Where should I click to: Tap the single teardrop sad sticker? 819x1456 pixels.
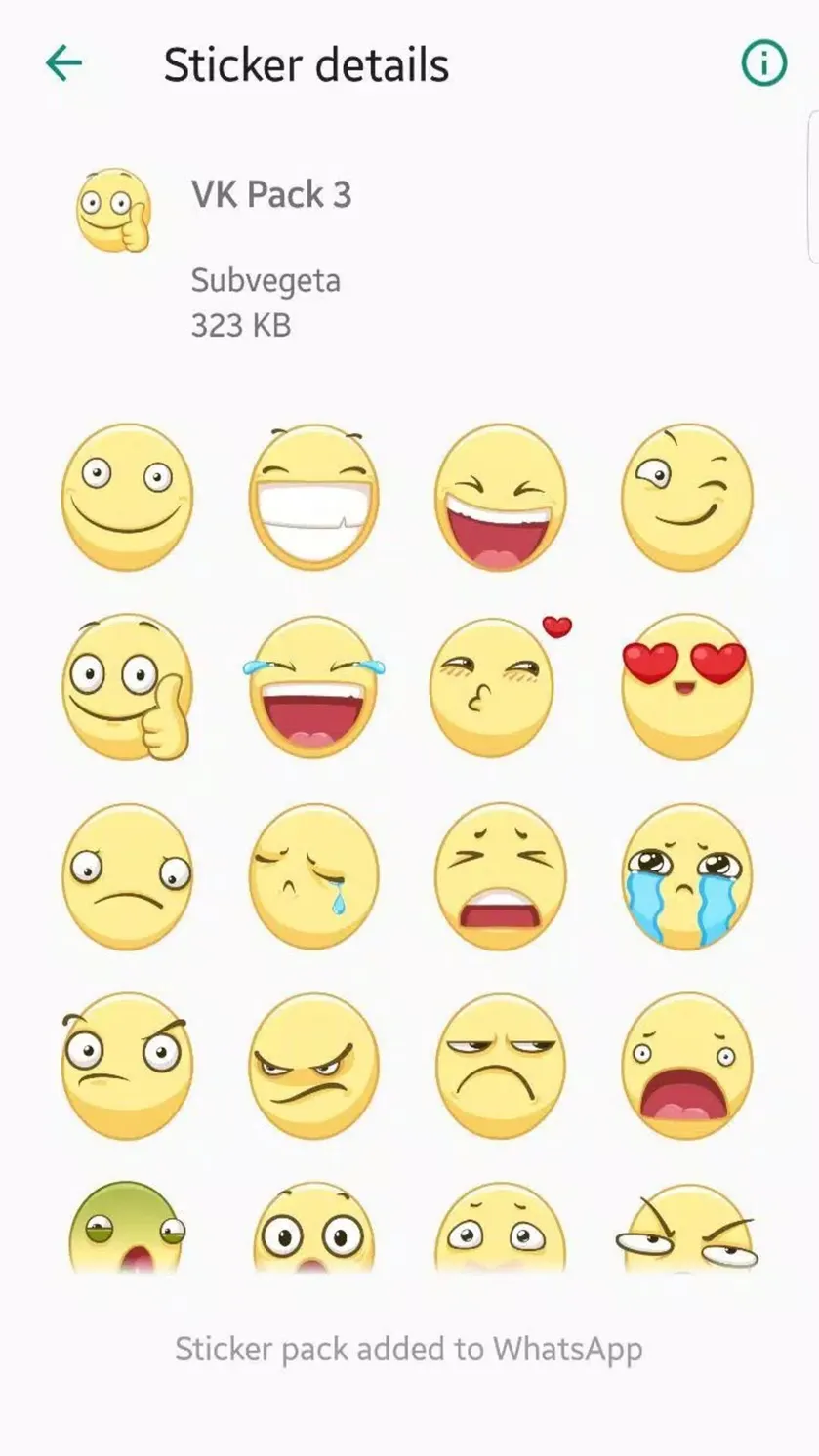[x=313, y=876]
